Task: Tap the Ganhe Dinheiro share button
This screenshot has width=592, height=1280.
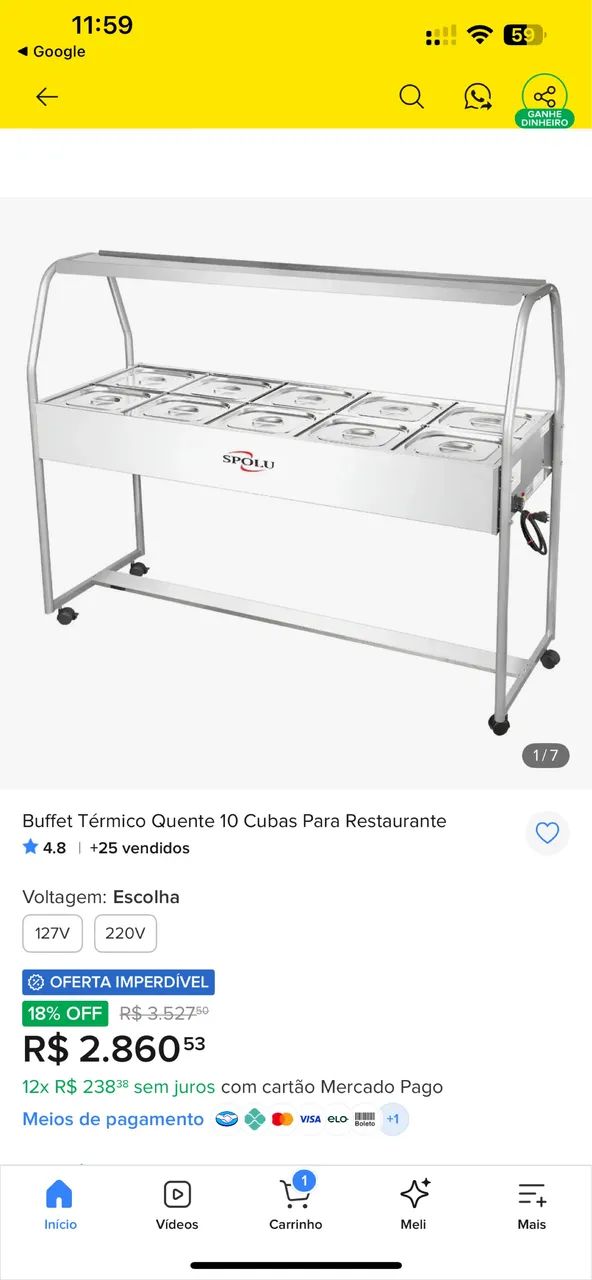Action: tap(545, 100)
